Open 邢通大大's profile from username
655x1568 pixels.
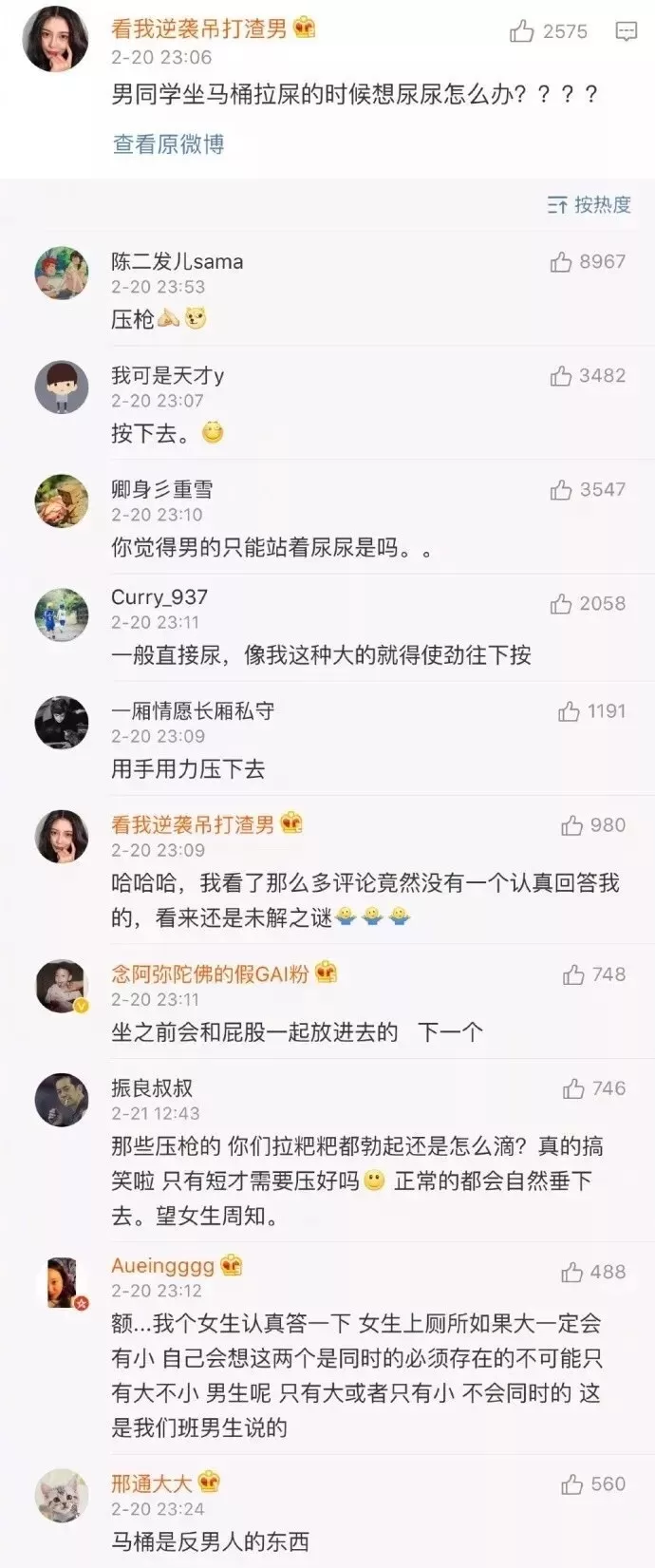pyautogui.click(x=152, y=1483)
